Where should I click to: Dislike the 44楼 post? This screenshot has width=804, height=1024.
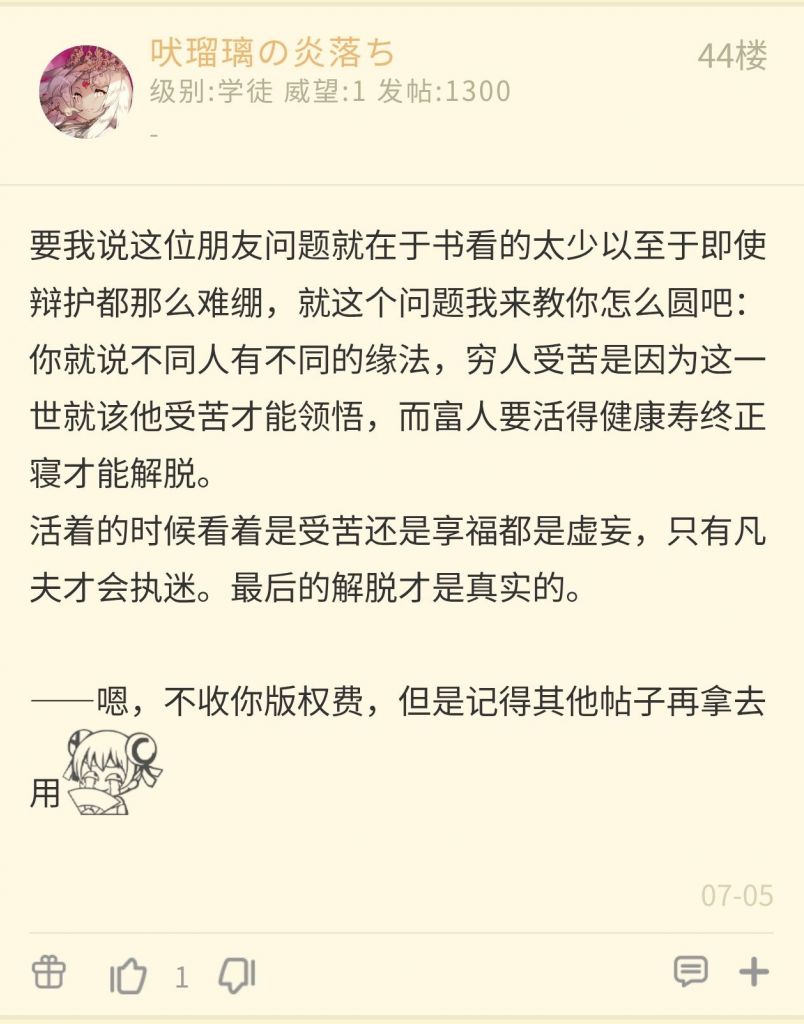point(236,976)
